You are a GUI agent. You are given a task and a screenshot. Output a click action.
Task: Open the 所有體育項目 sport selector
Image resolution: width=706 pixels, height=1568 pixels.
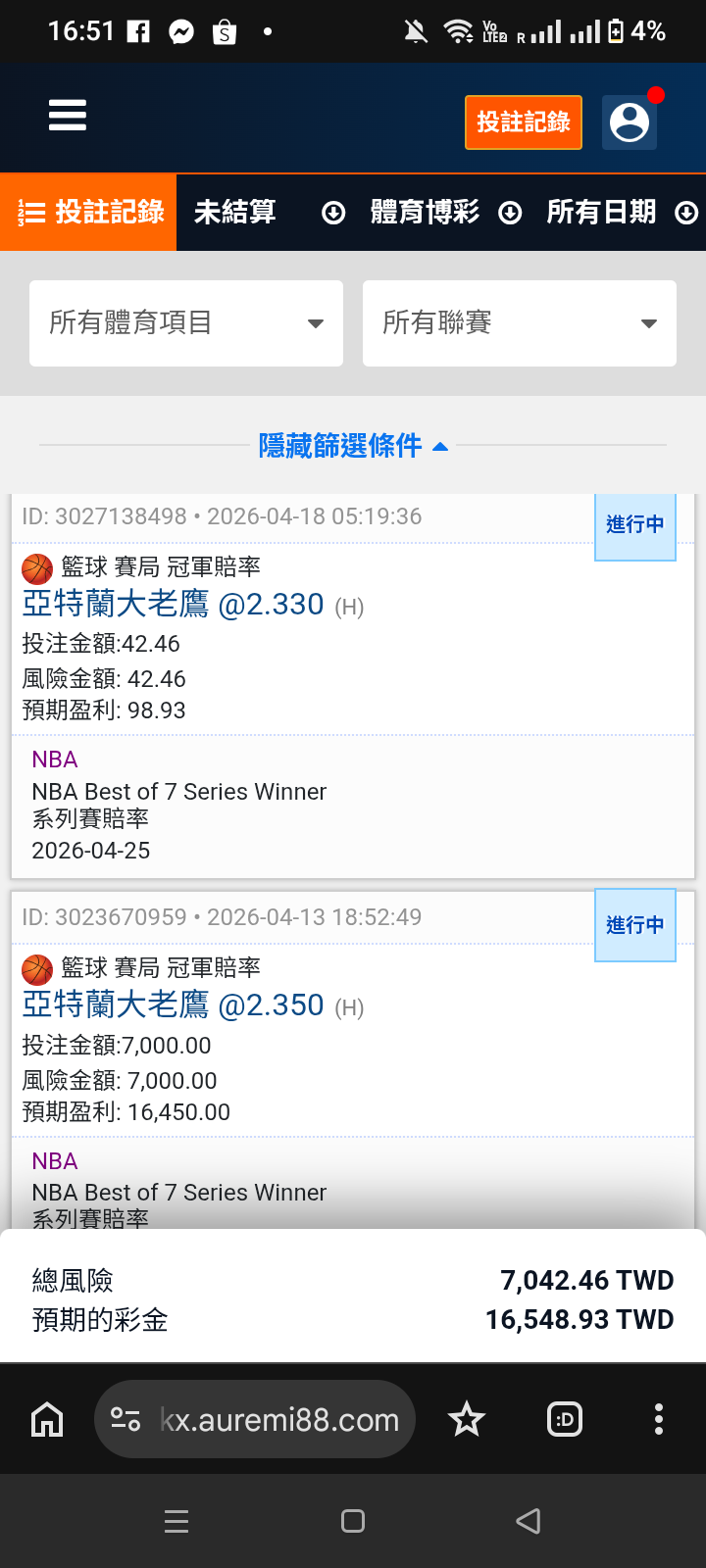pyautogui.click(x=186, y=323)
